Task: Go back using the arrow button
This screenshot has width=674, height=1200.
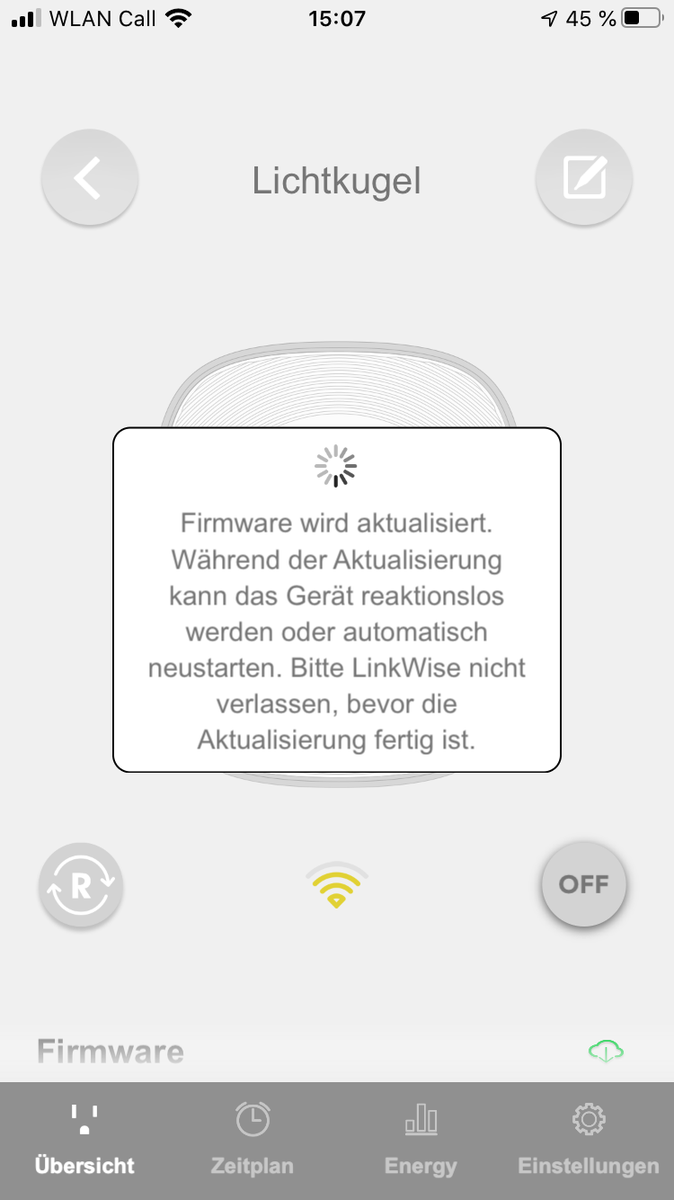Action: (89, 179)
